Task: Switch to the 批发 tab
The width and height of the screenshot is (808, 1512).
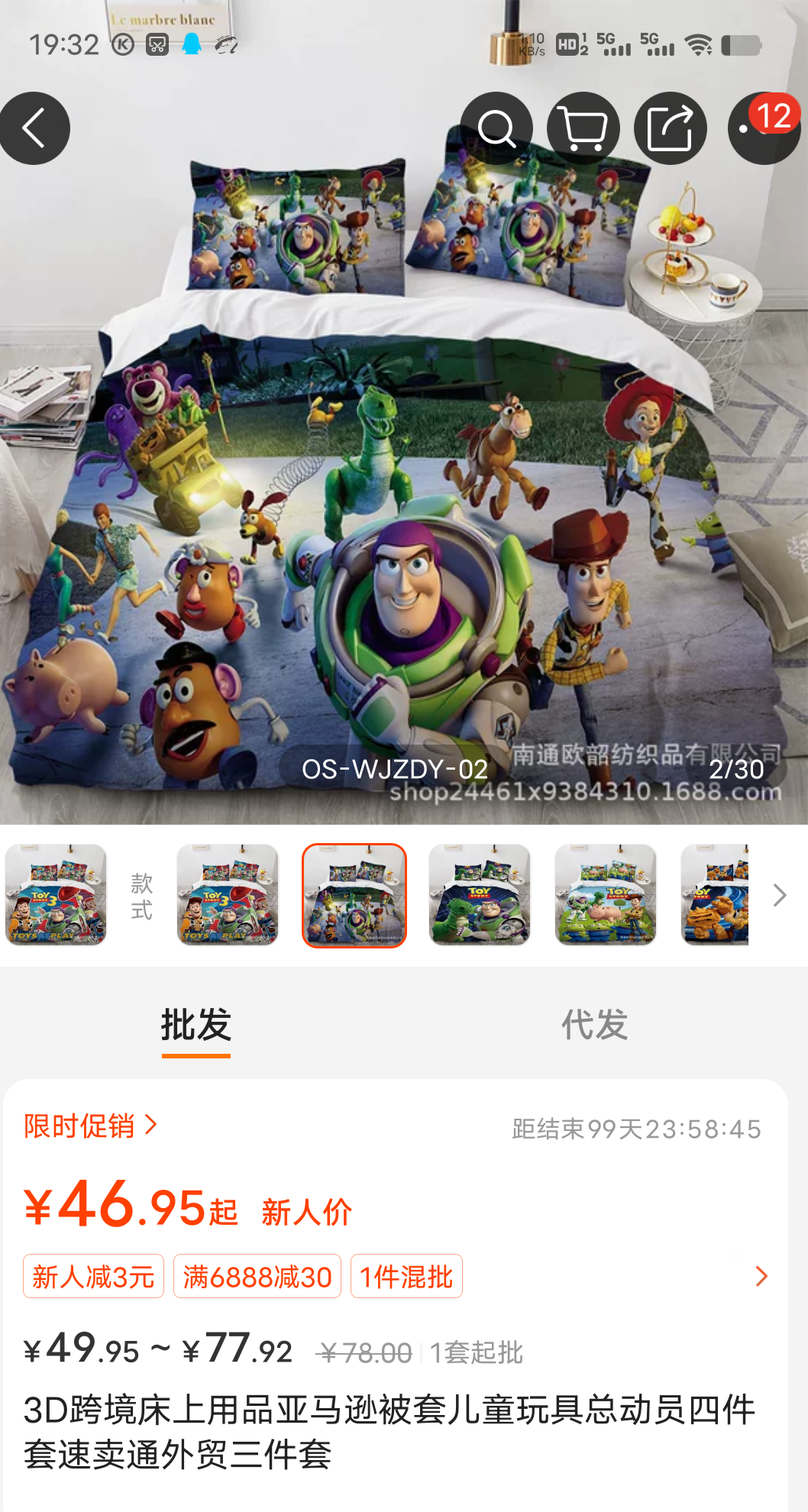Action: pos(196,1025)
